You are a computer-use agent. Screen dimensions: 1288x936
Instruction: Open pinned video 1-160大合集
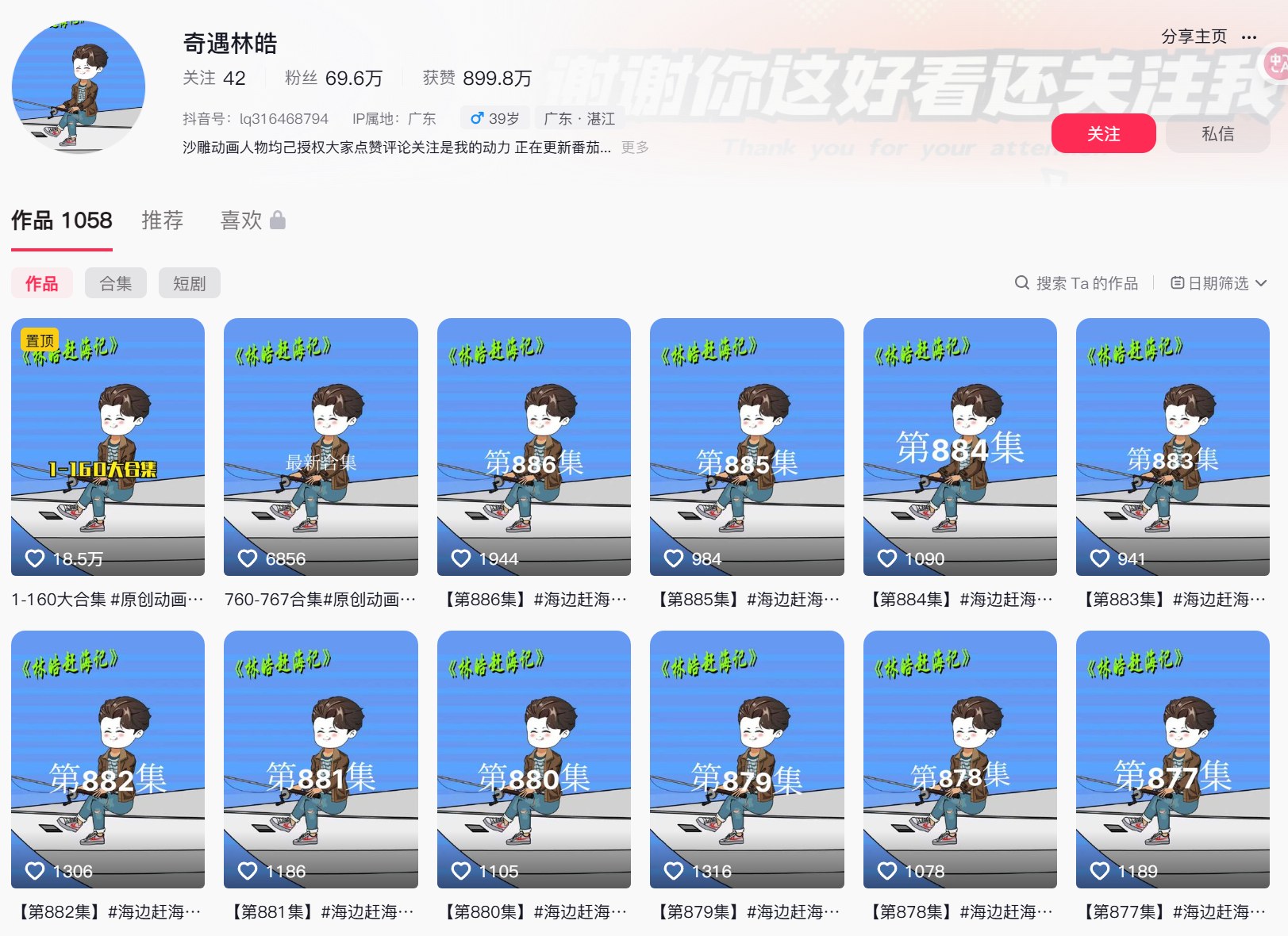[108, 447]
